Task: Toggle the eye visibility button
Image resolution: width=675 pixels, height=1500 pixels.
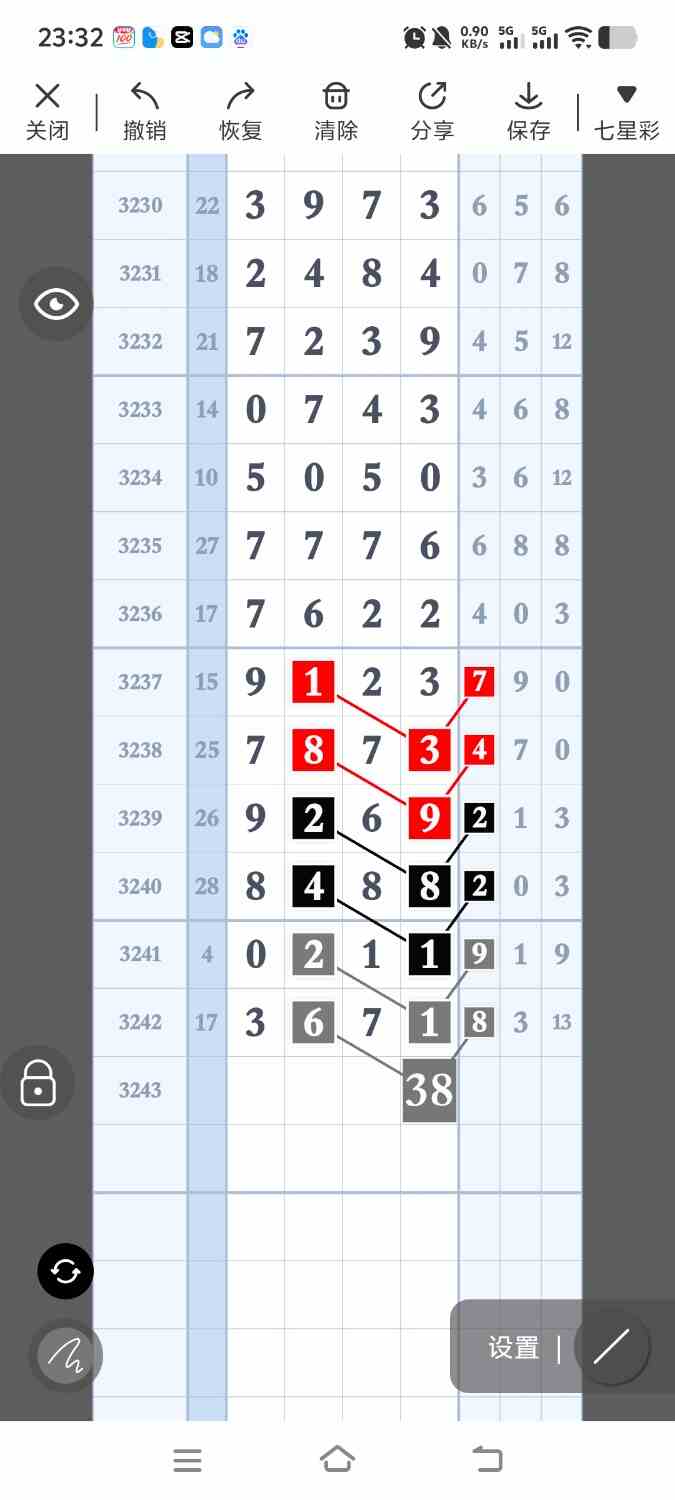Action: pyautogui.click(x=56, y=304)
